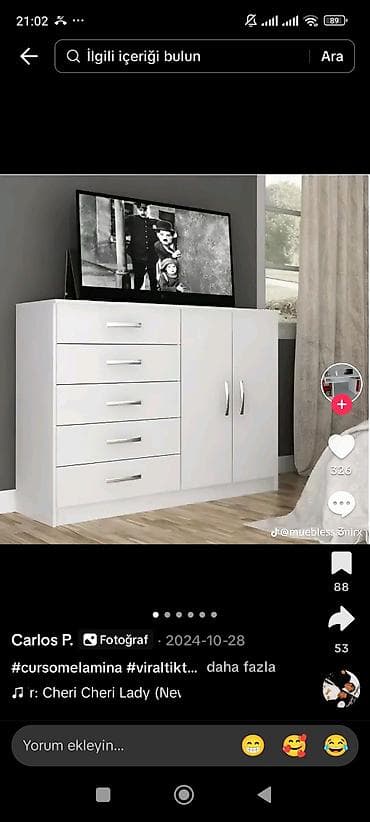
Task: Open the spinning music disc
Action: coord(341,688)
